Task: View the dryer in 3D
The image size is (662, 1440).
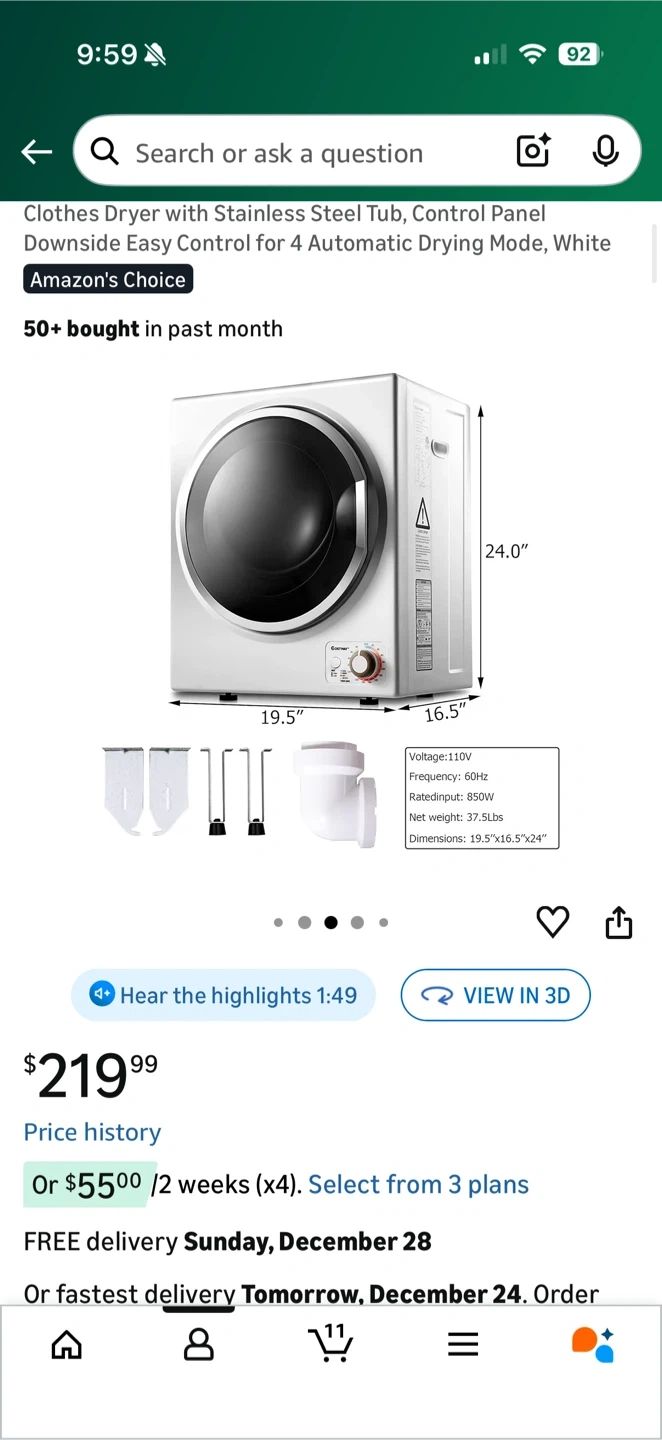Action: point(496,995)
